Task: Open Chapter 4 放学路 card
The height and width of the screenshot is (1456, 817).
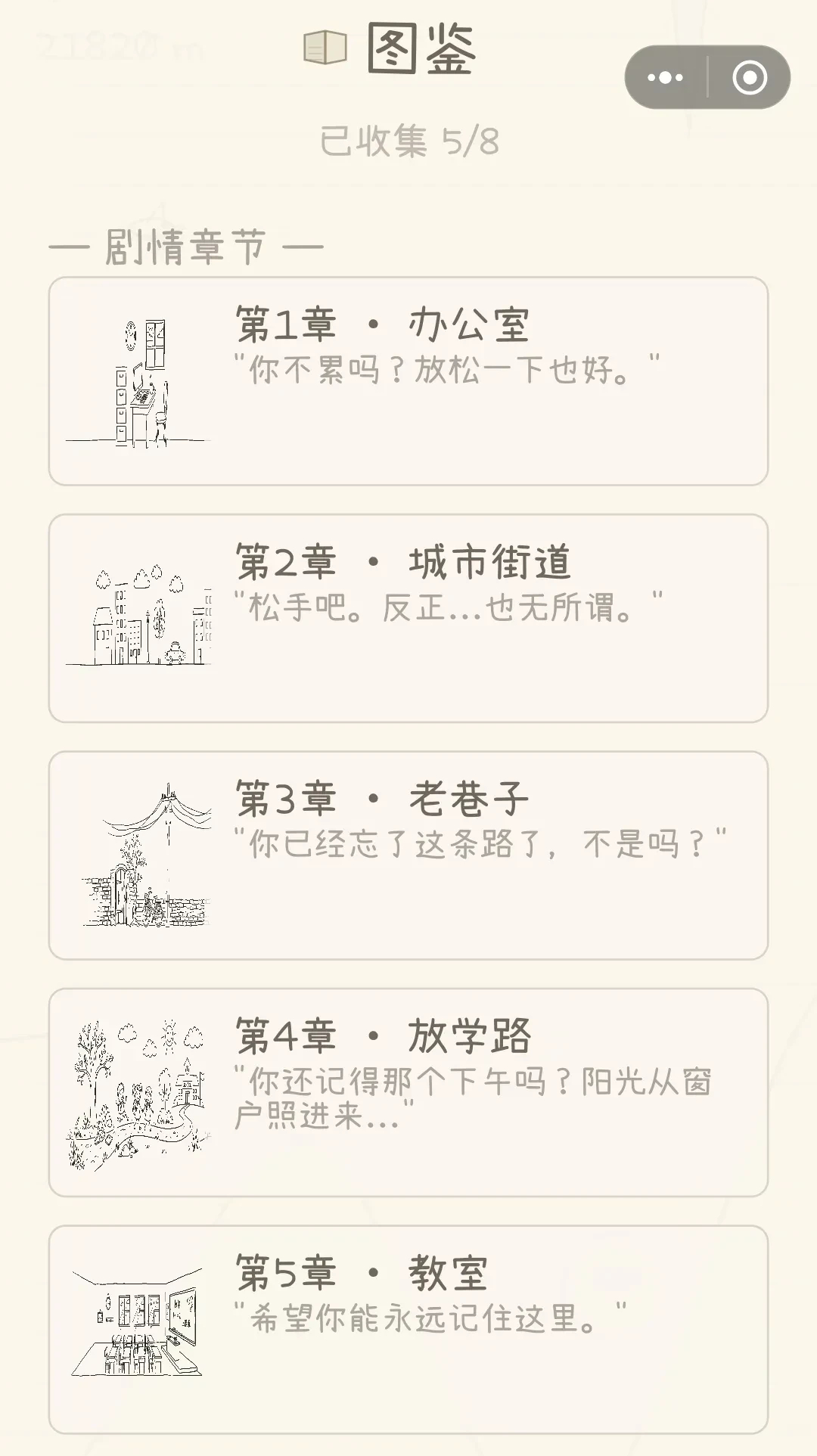Action: pos(408,1092)
